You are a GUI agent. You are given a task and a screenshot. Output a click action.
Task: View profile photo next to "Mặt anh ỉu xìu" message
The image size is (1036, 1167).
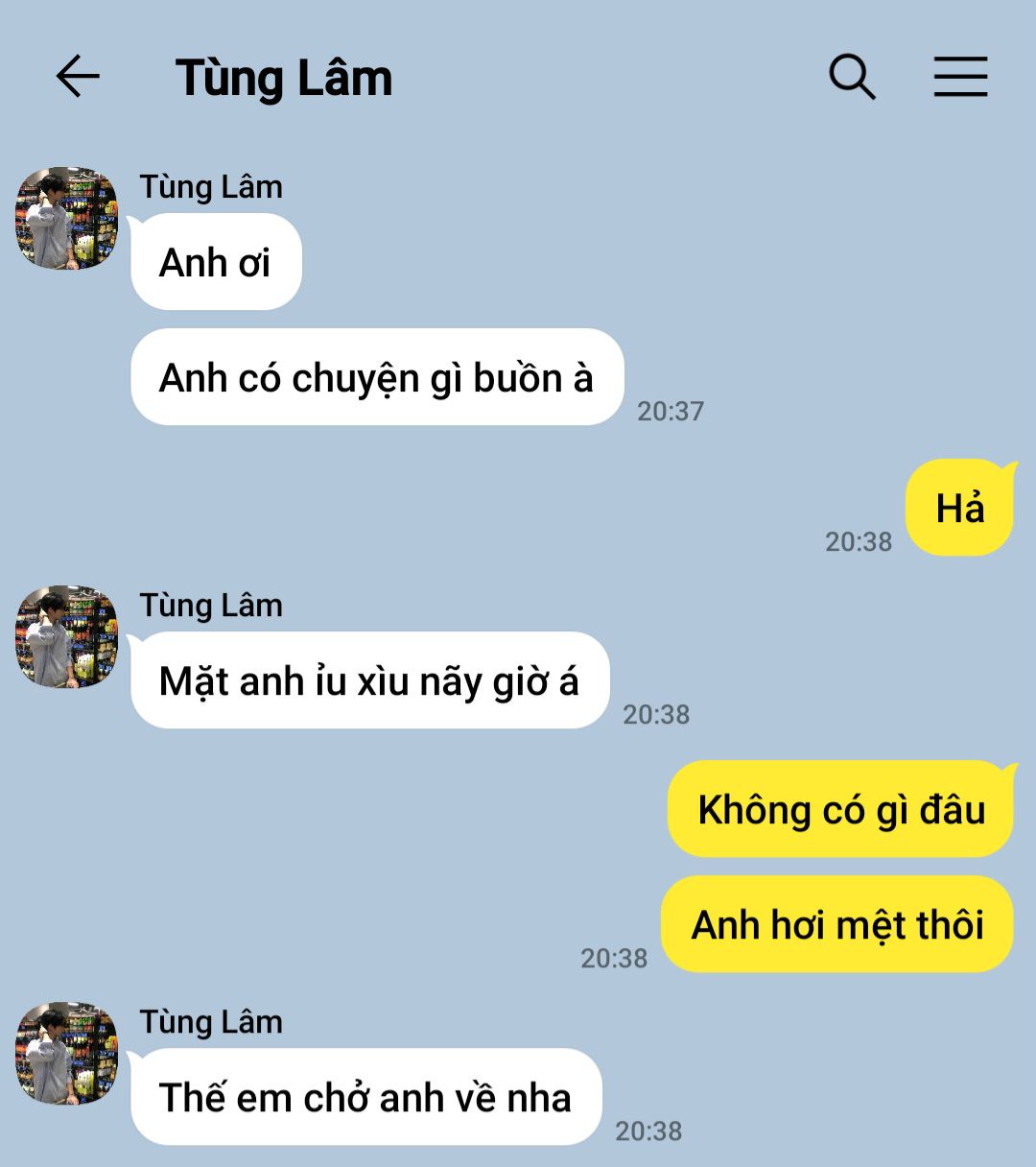coord(67,636)
